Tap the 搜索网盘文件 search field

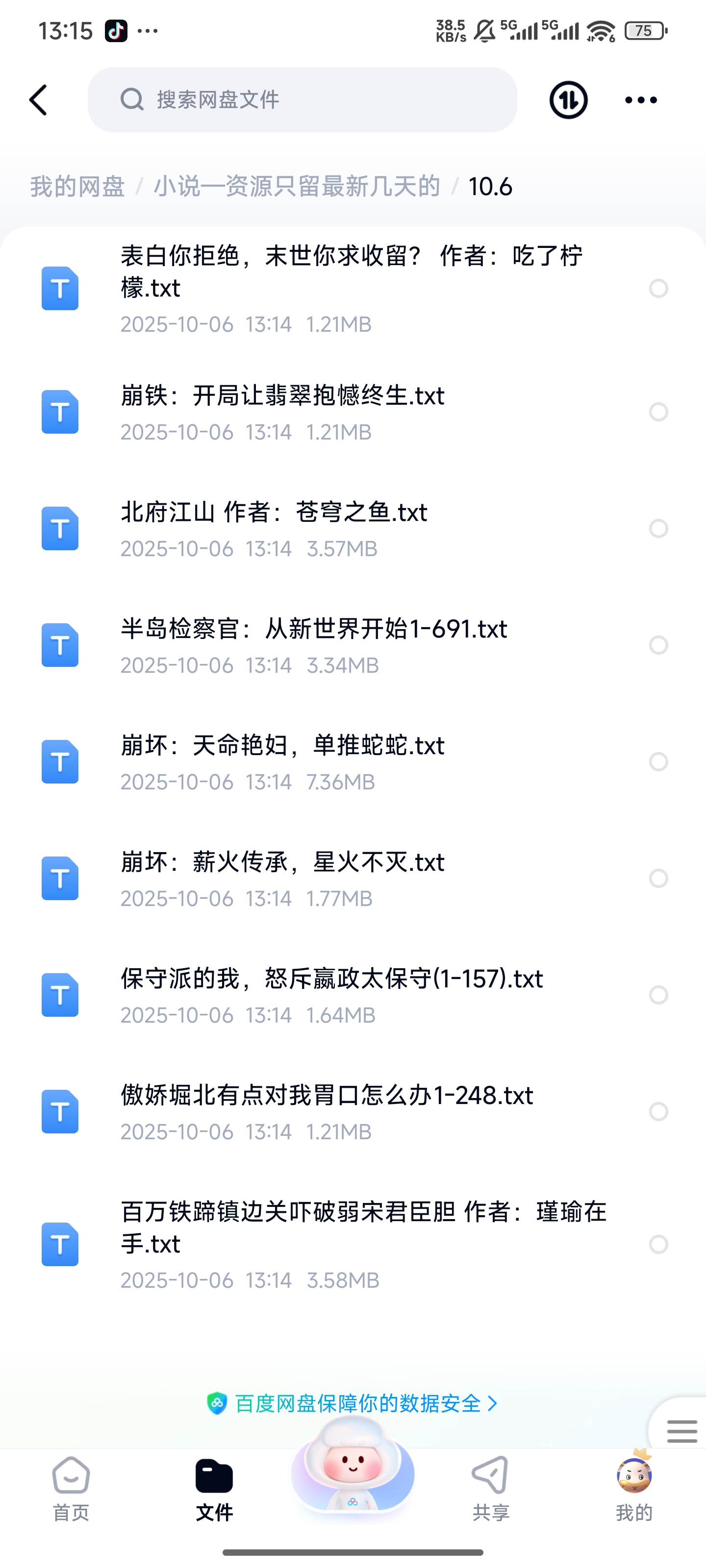pyautogui.click(x=302, y=100)
